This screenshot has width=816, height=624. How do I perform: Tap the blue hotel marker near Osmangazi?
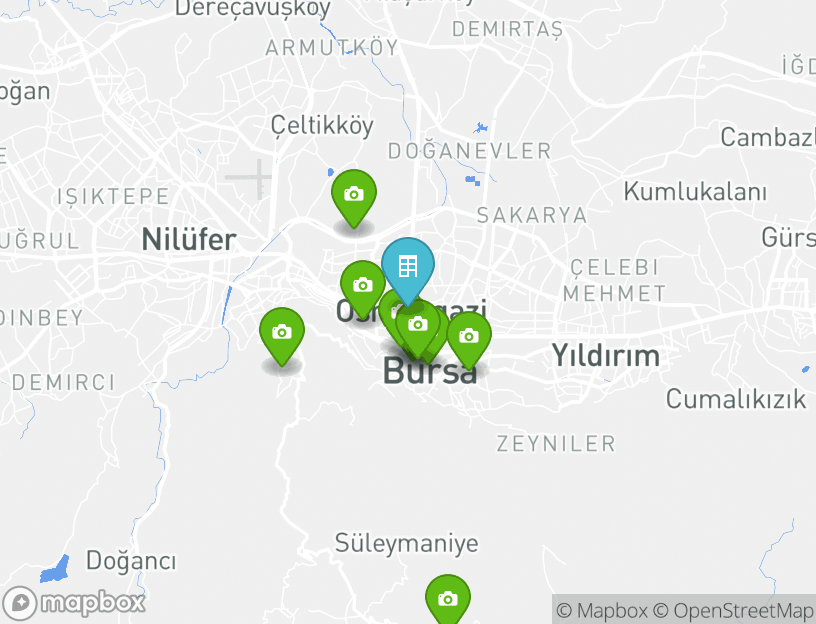[x=408, y=266]
